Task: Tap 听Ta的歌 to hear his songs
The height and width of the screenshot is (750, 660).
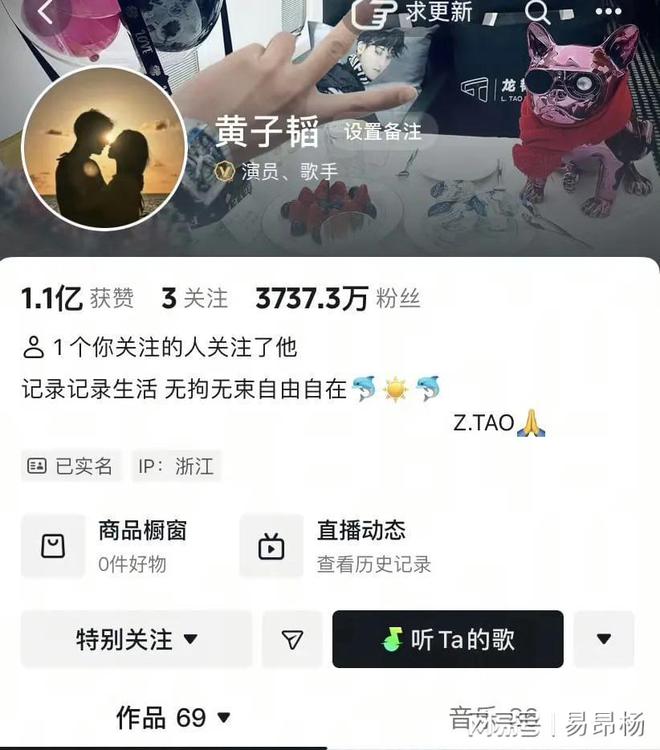Action: click(448, 639)
